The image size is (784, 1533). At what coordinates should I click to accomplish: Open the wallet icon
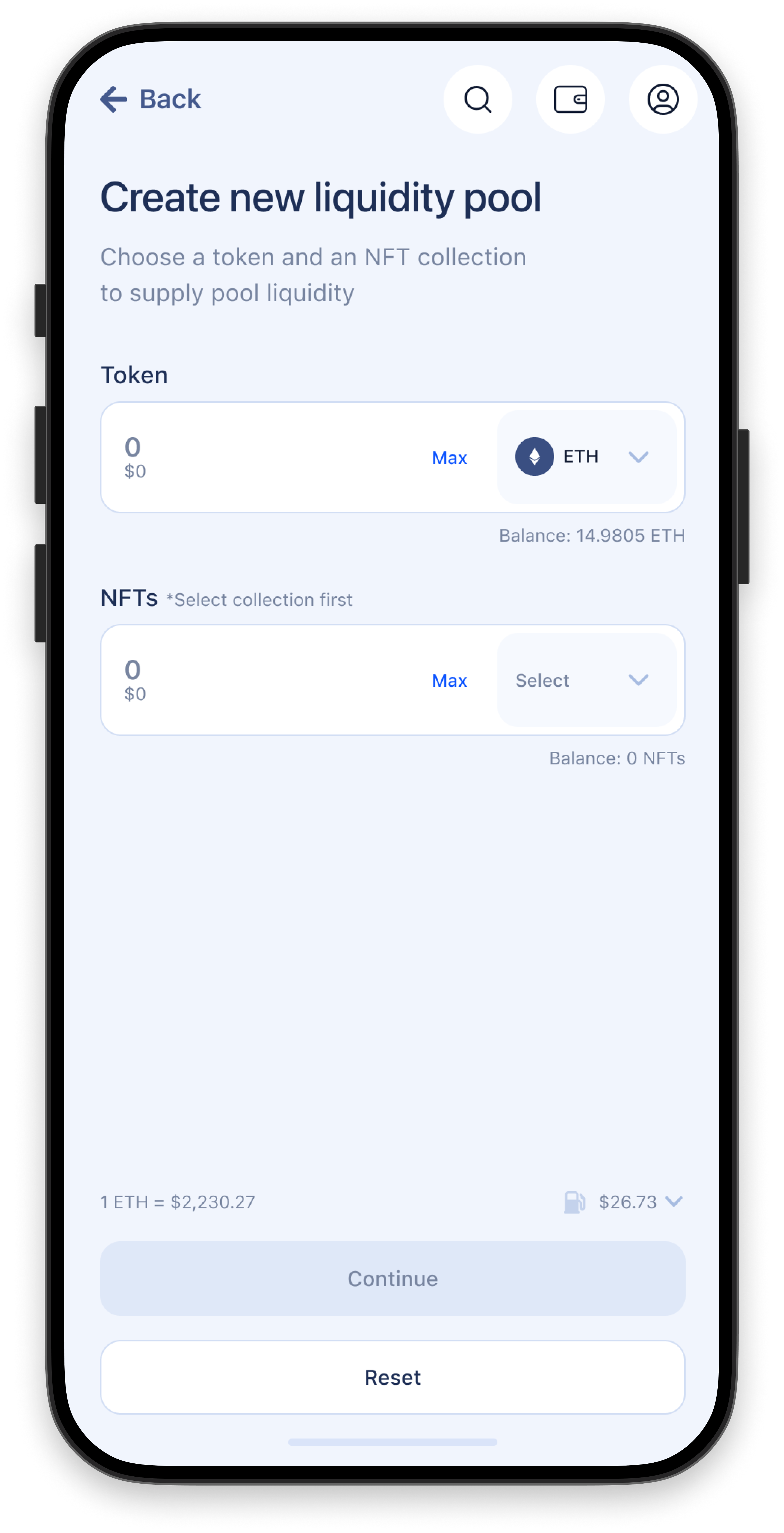coord(570,99)
